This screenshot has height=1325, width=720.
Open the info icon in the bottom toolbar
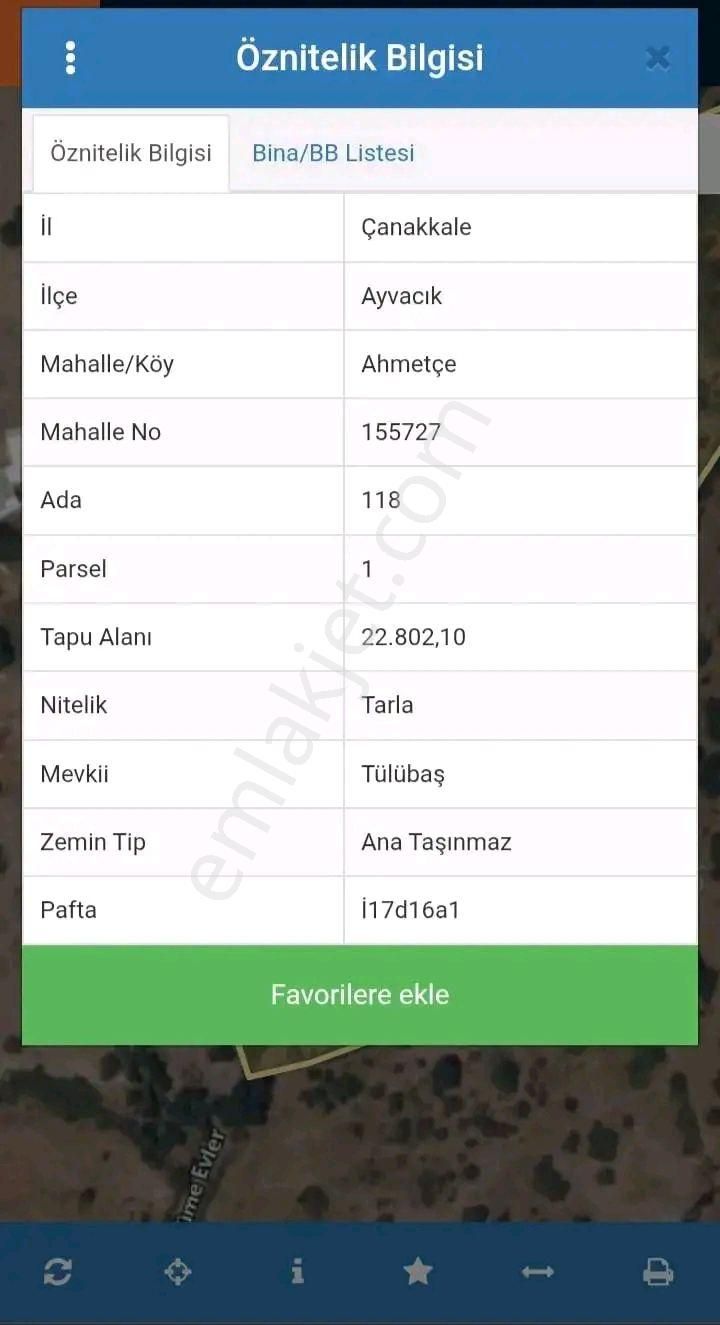point(297,1272)
